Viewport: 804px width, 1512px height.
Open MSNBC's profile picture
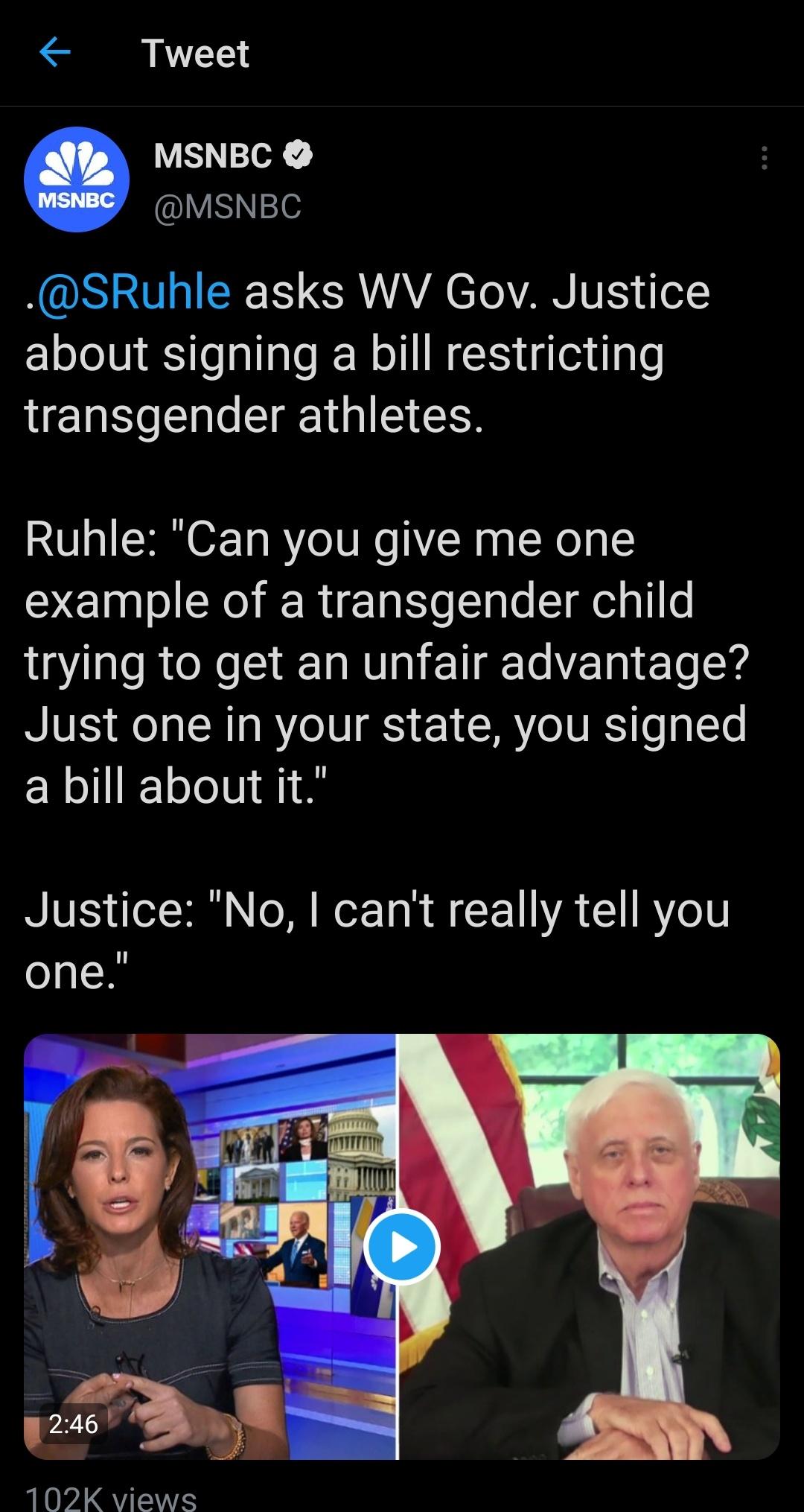[77, 180]
